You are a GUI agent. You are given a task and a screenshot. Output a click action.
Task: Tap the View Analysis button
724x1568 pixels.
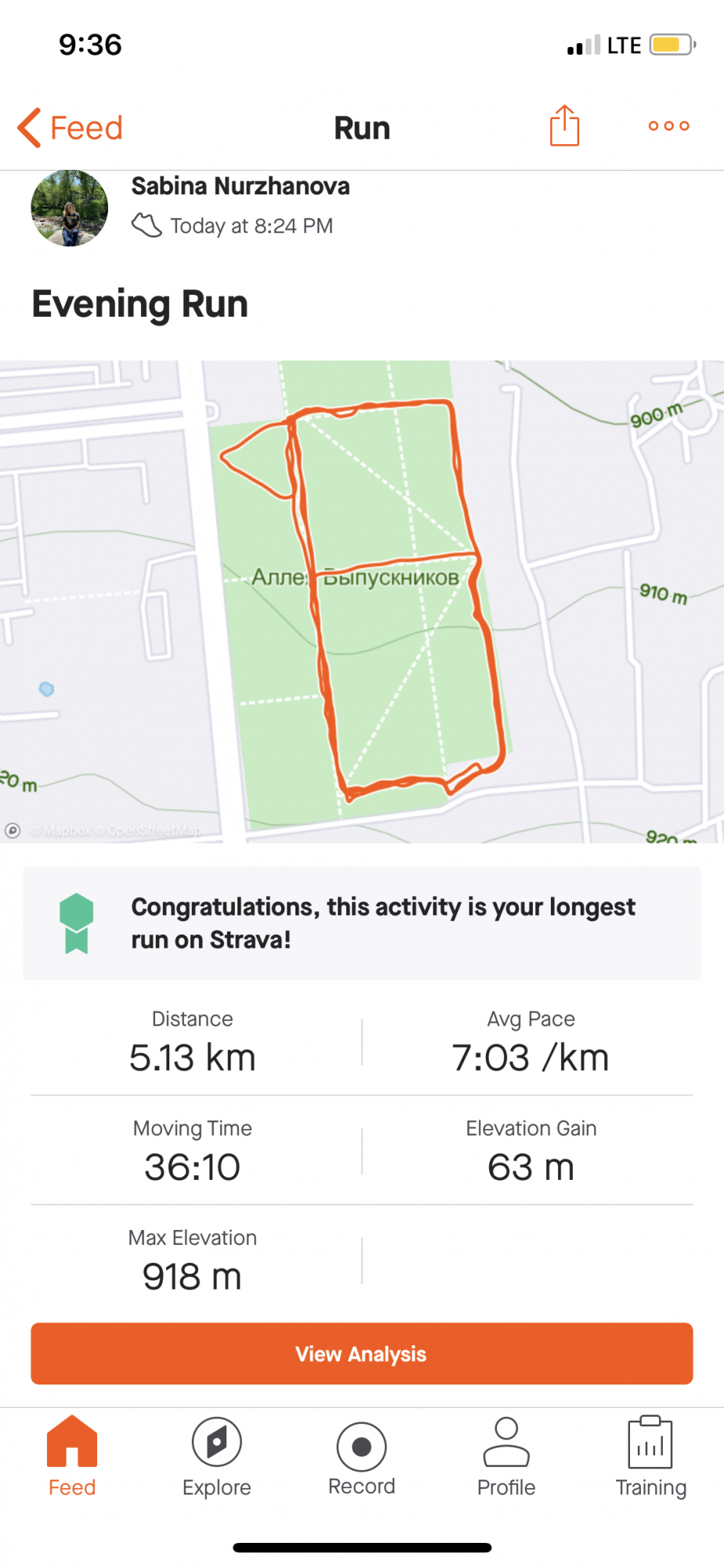[362, 1353]
